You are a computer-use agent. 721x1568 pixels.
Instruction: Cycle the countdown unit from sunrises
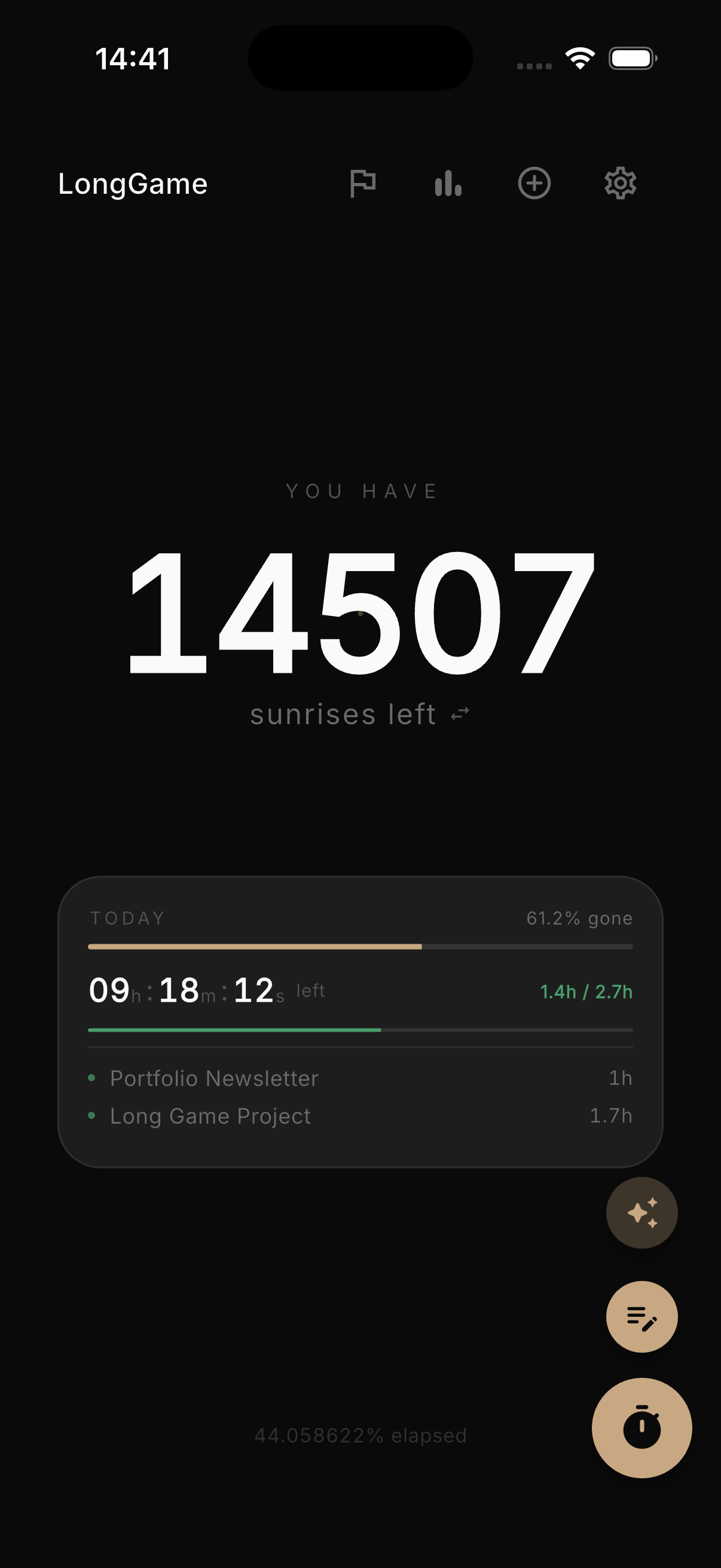344,713
